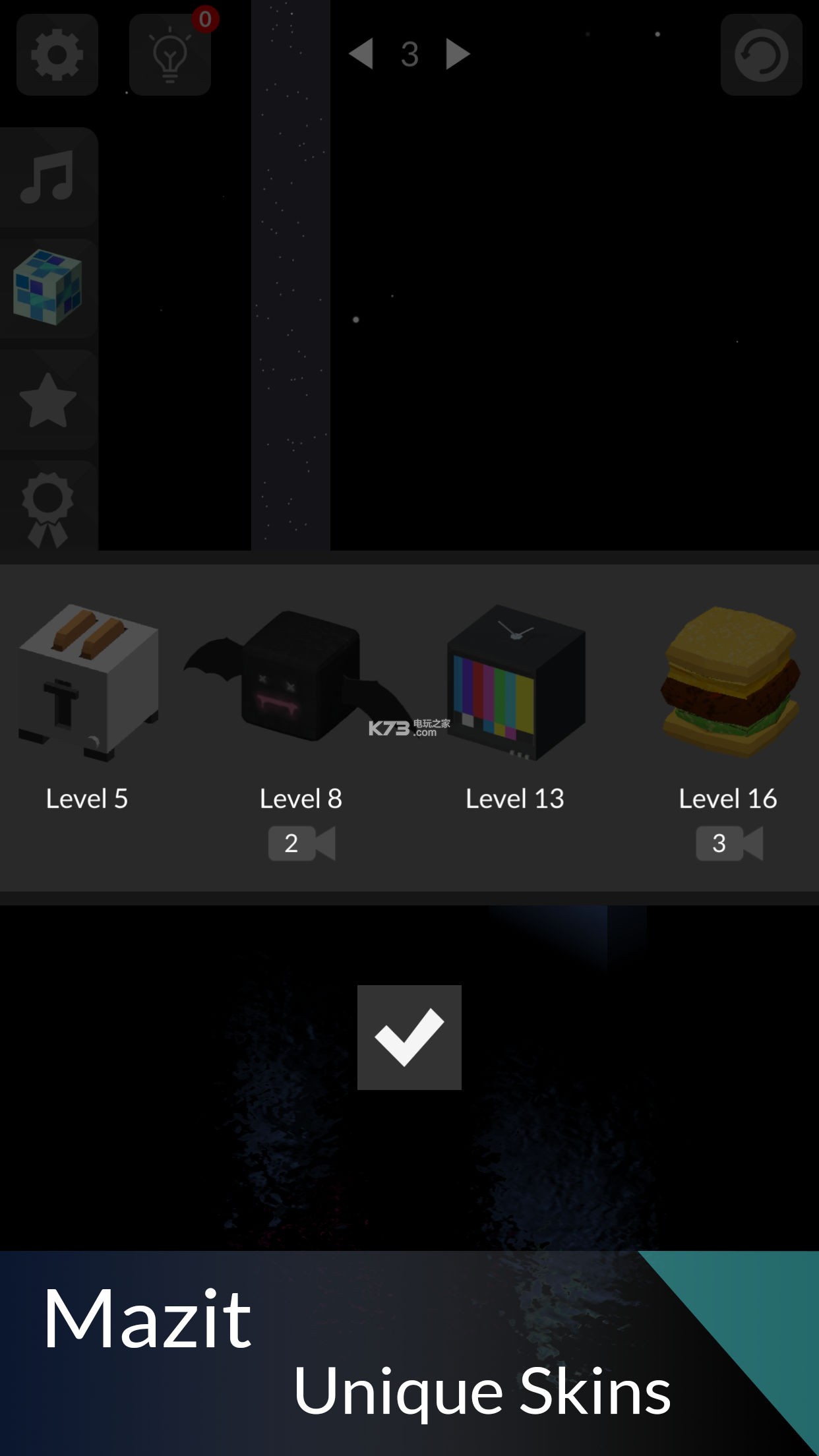Go to the next level arrow
Screen dimensions: 819x1456
click(458, 53)
